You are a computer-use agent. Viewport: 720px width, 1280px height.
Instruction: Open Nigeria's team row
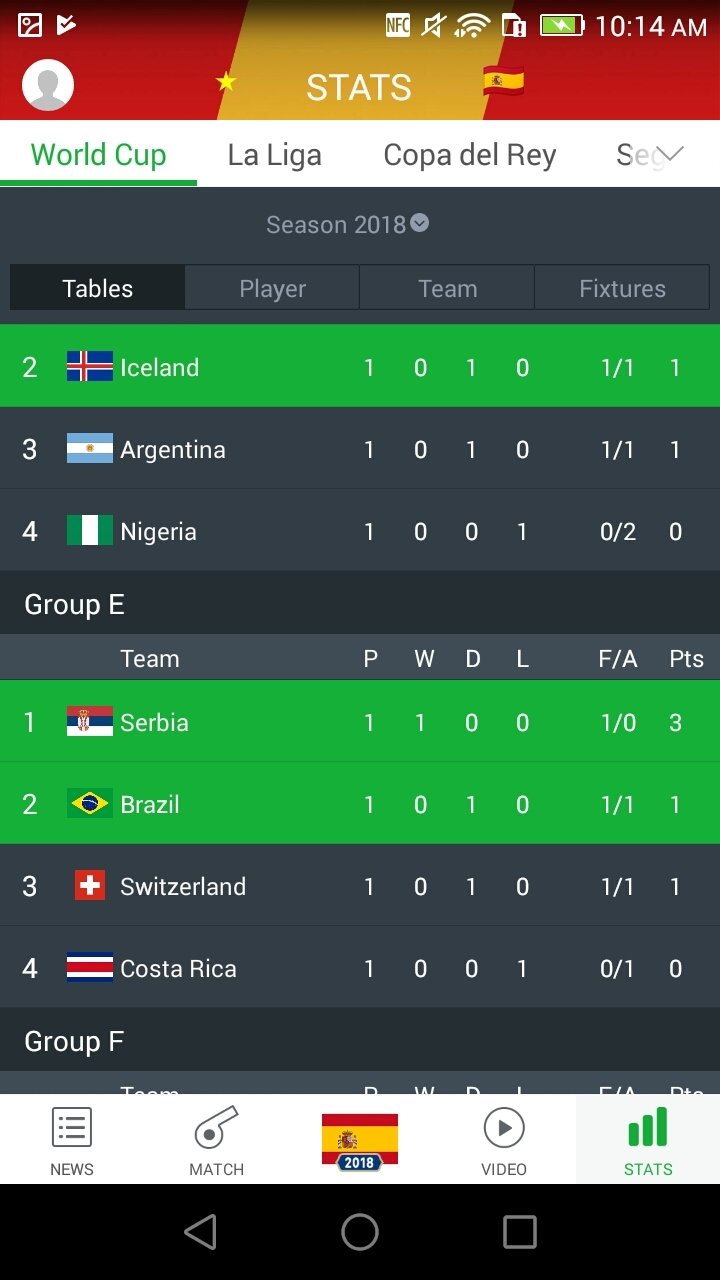point(360,531)
